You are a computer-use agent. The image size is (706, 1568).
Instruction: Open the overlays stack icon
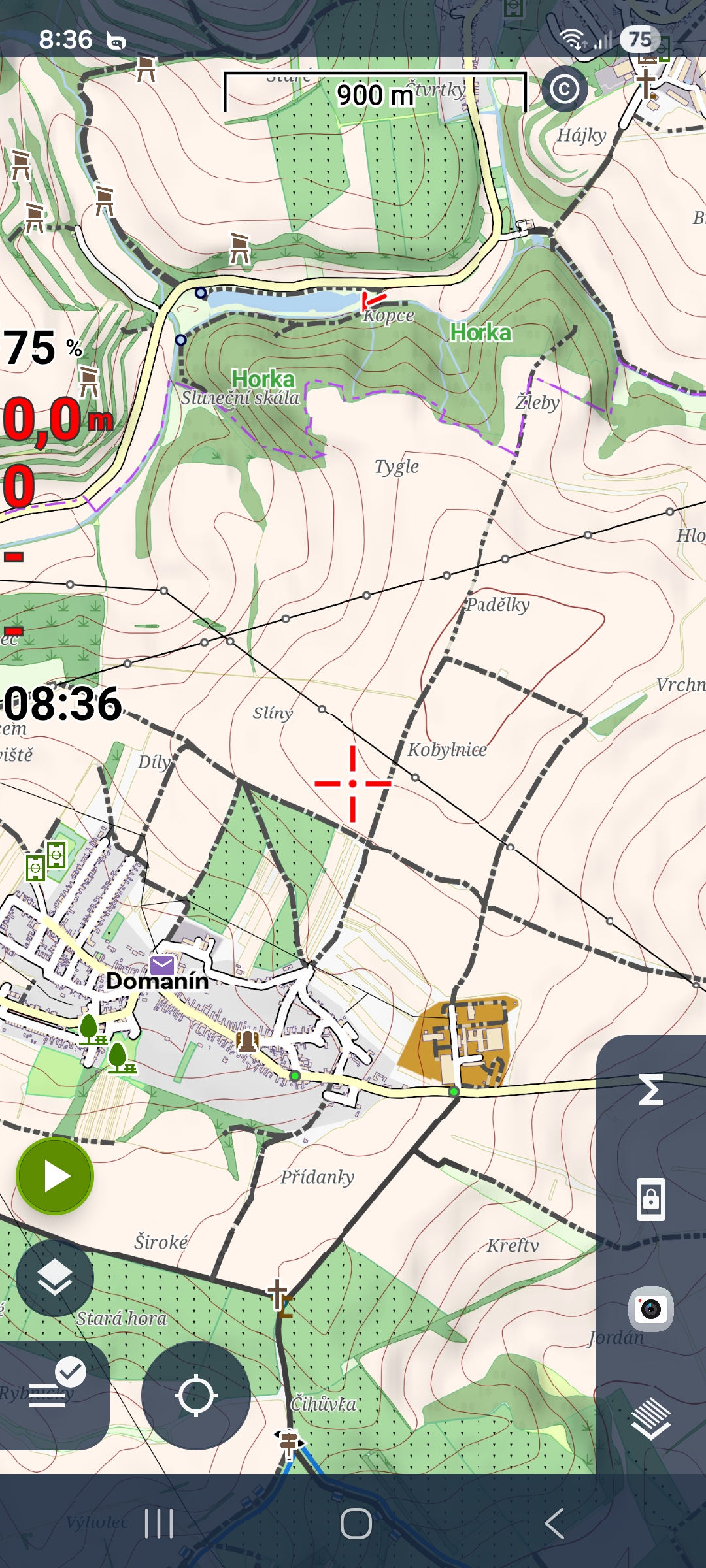click(x=650, y=1419)
